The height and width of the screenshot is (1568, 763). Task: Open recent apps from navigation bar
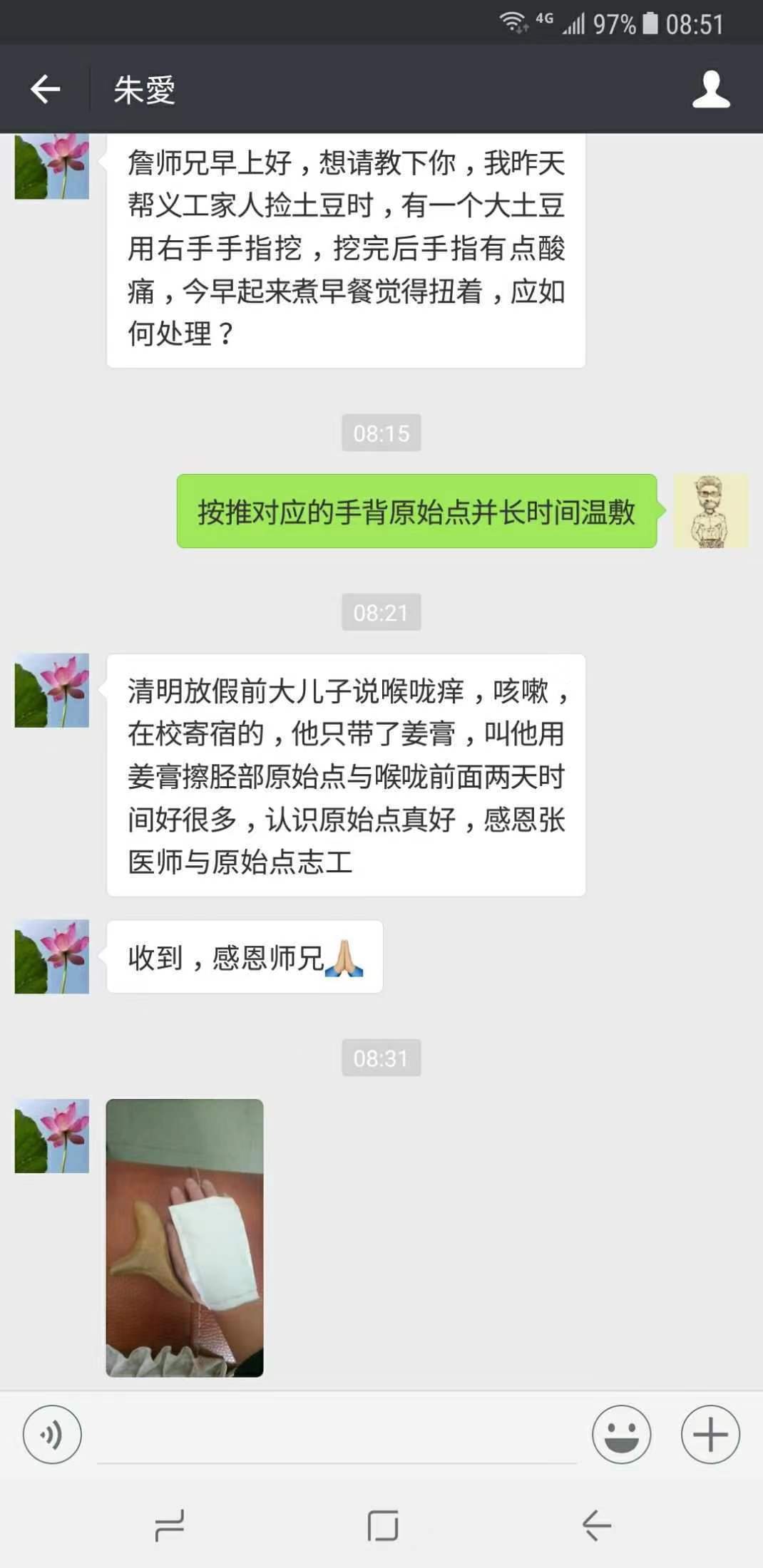170,1525
